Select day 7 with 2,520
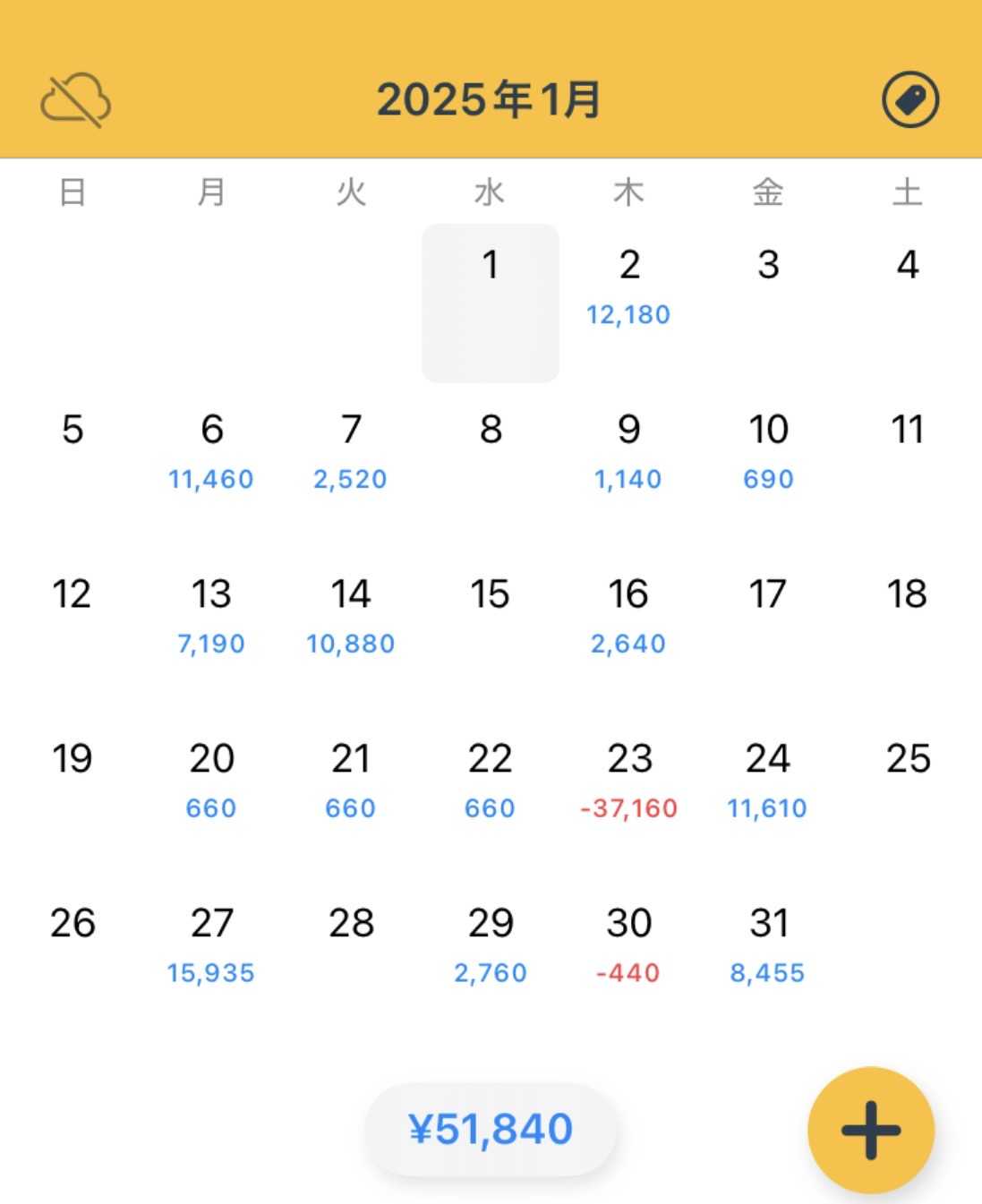 pos(350,451)
